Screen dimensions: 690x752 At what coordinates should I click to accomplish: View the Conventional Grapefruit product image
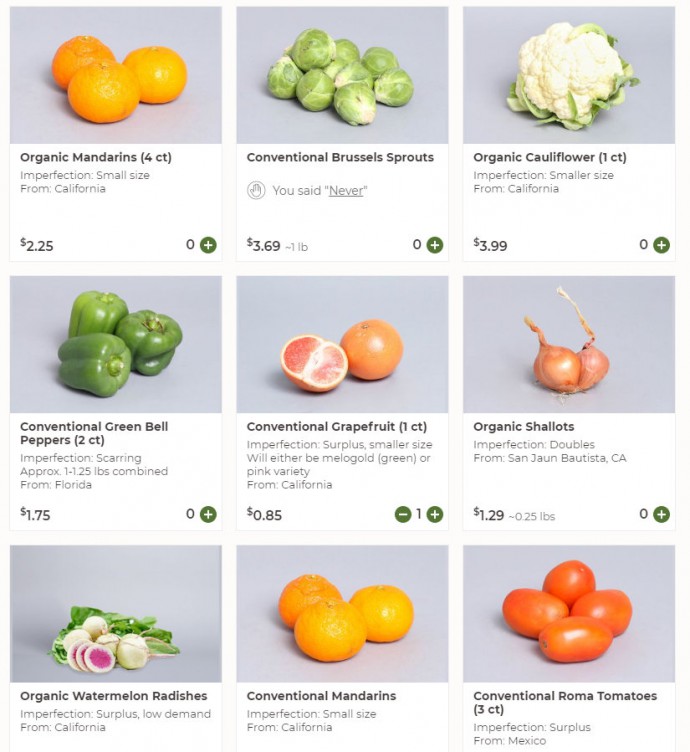click(x=342, y=345)
